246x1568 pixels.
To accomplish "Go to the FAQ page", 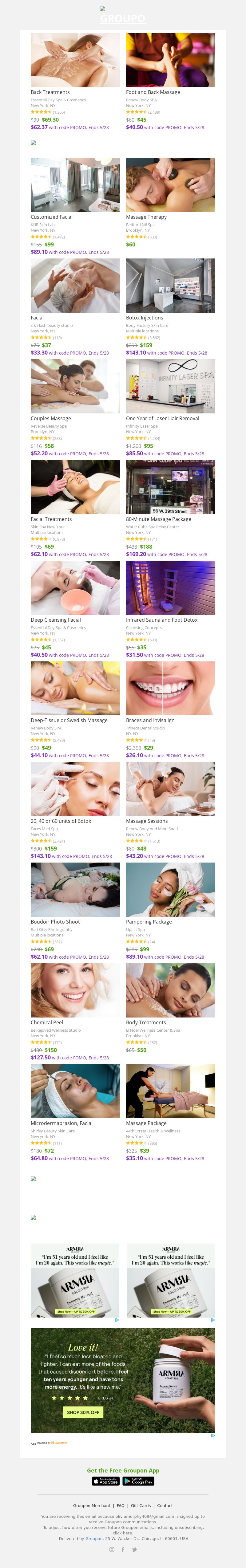I will (x=120, y=1505).
